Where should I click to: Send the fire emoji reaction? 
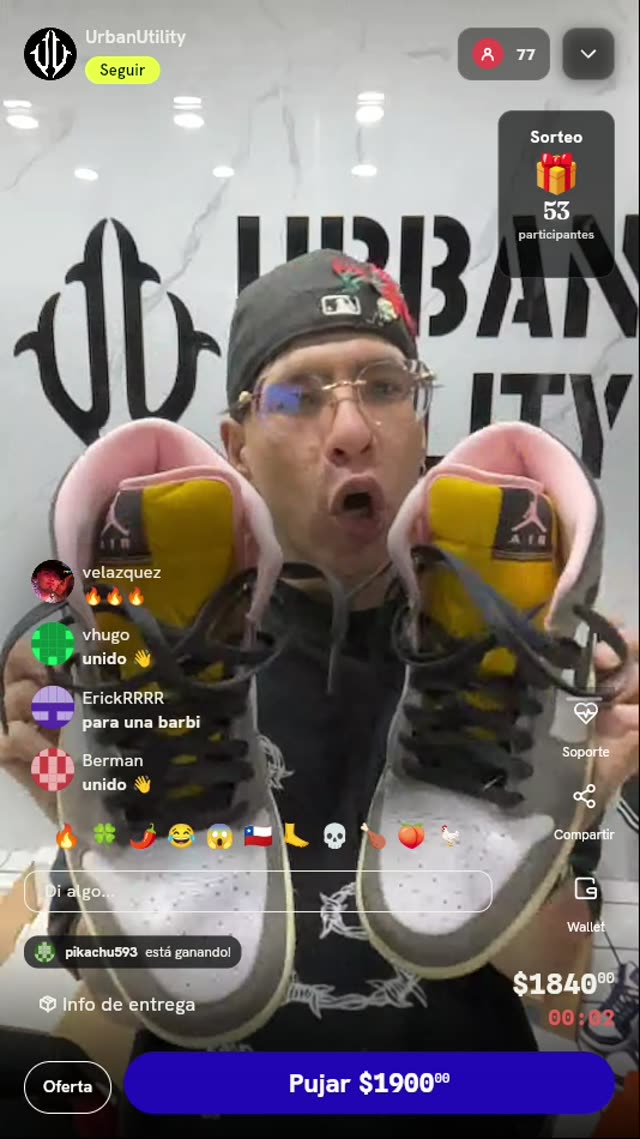[x=66, y=836]
